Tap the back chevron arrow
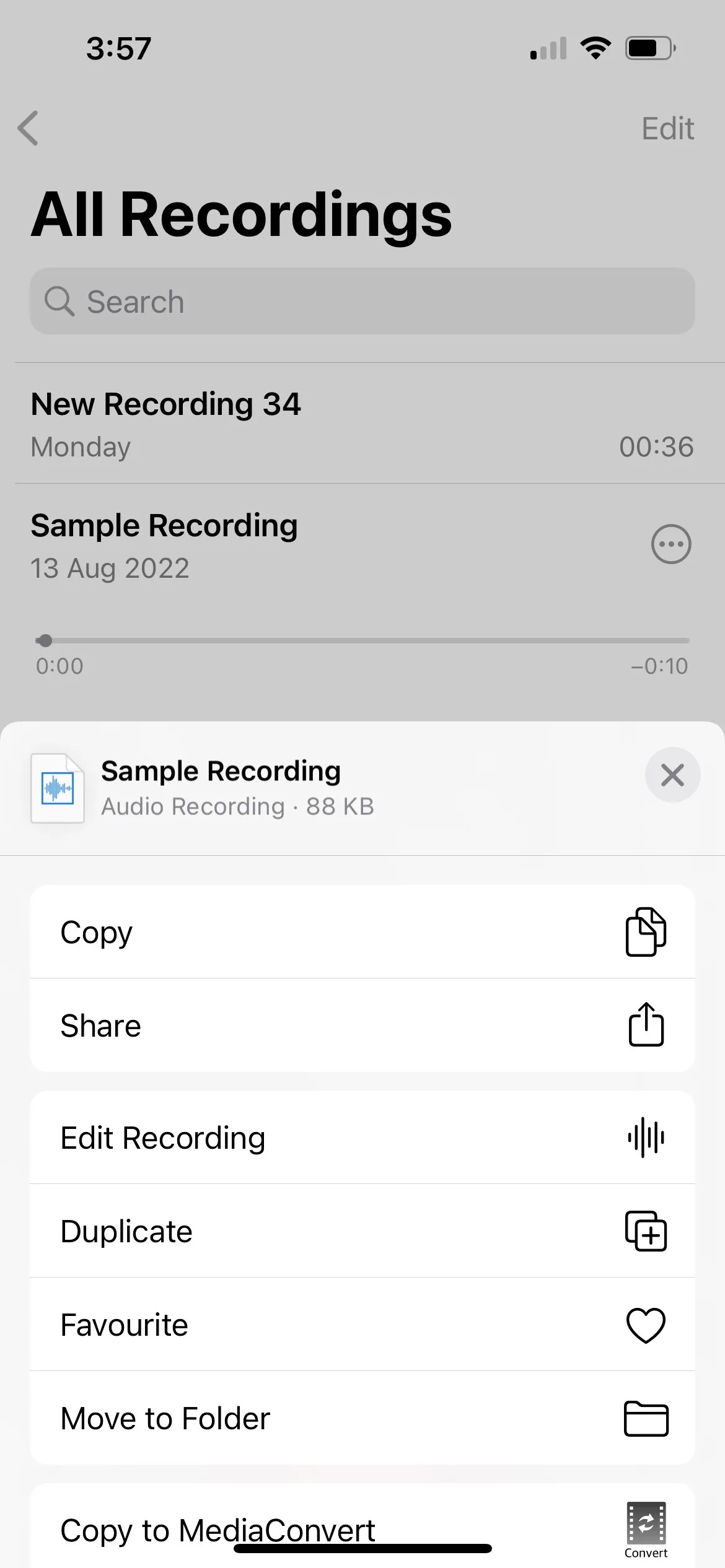This screenshot has height=1568, width=725. 29,128
